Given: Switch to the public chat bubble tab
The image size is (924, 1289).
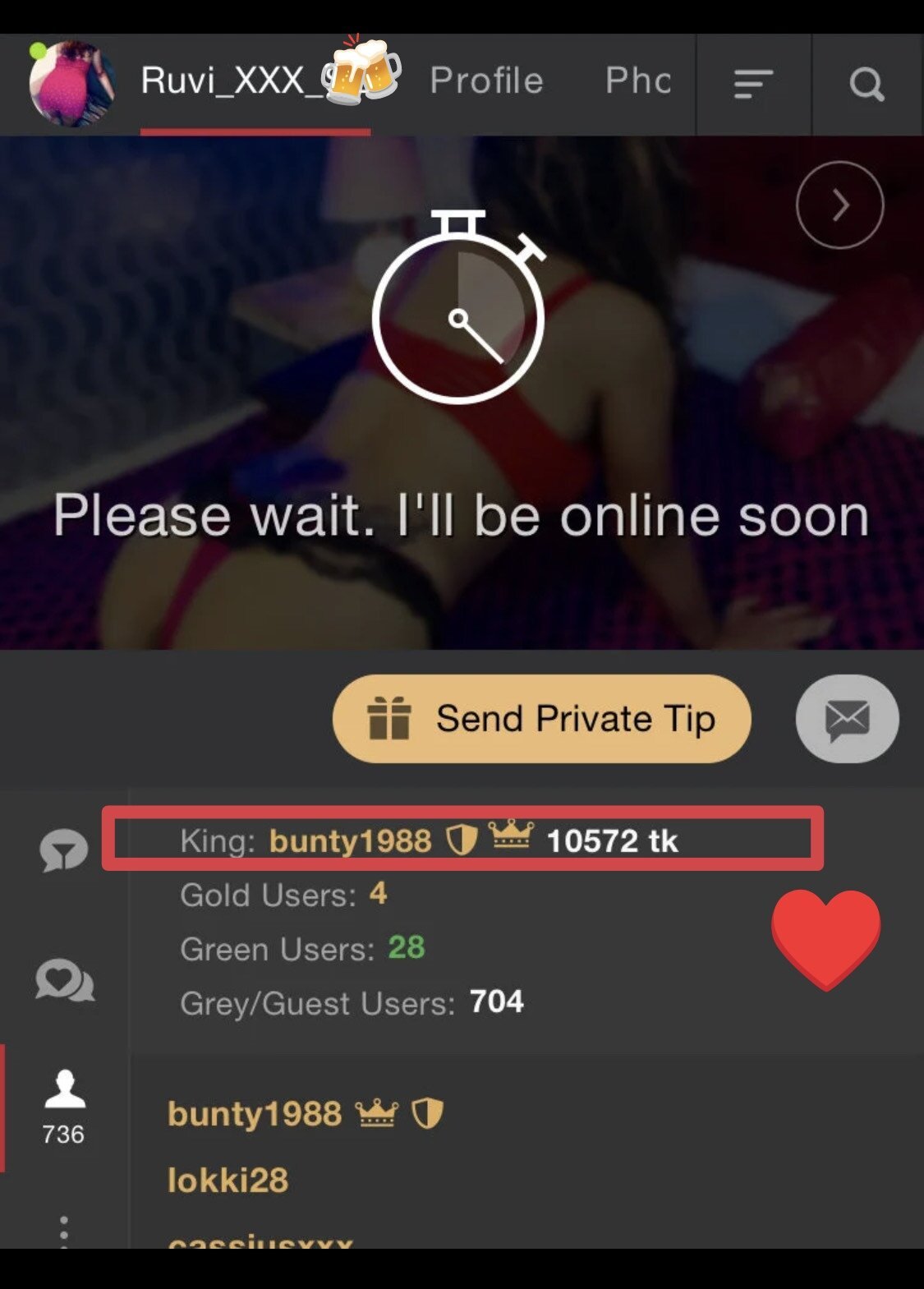Looking at the screenshot, I should 63,850.
